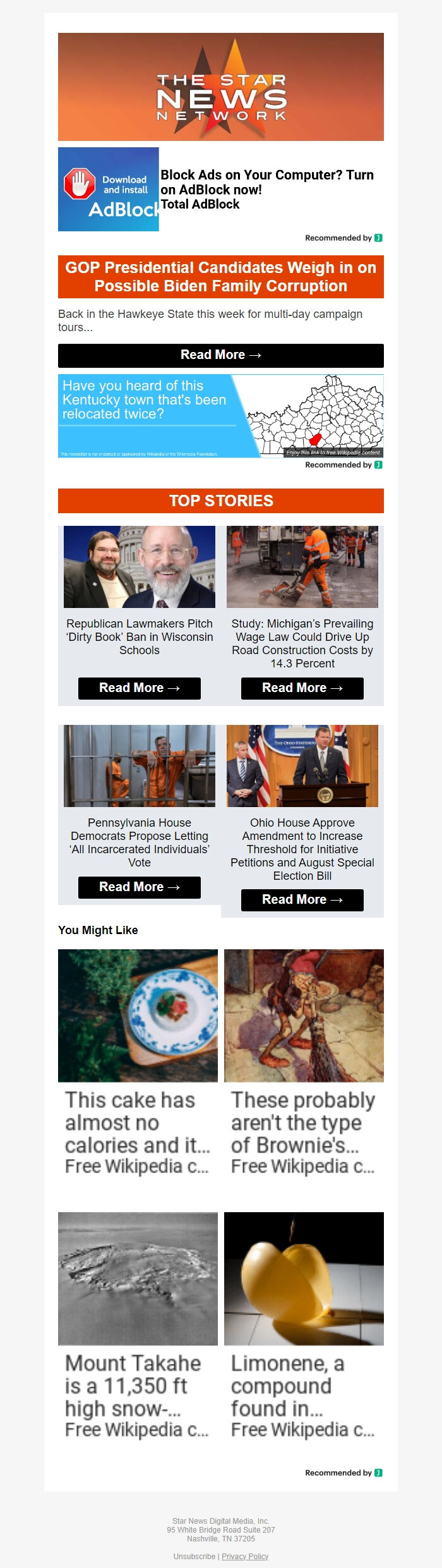The height and width of the screenshot is (1568, 442).
Task: Open the Total AdBlock ad banner
Action: pyautogui.click(x=220, y=190)
